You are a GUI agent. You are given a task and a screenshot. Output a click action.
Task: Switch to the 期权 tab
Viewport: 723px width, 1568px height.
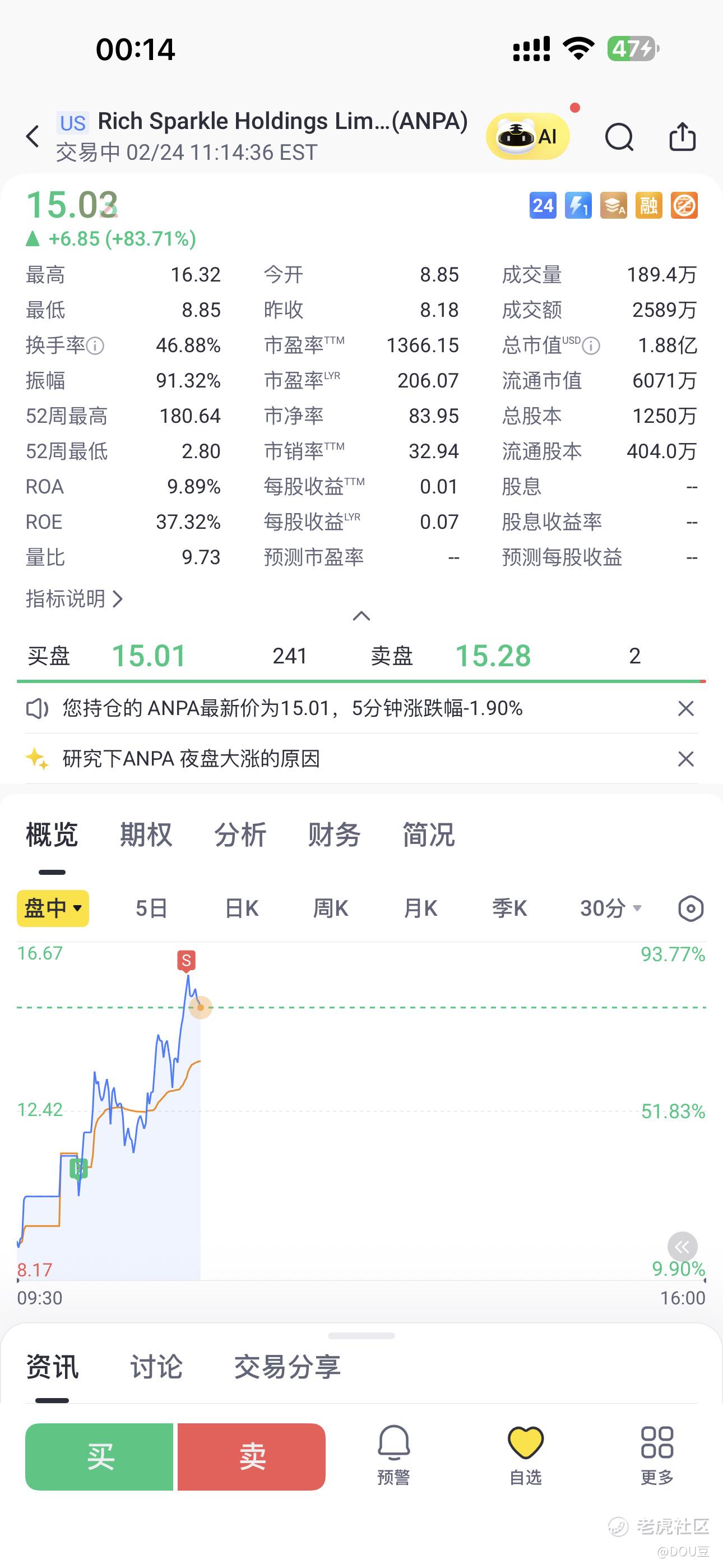[x=146, y=835]
